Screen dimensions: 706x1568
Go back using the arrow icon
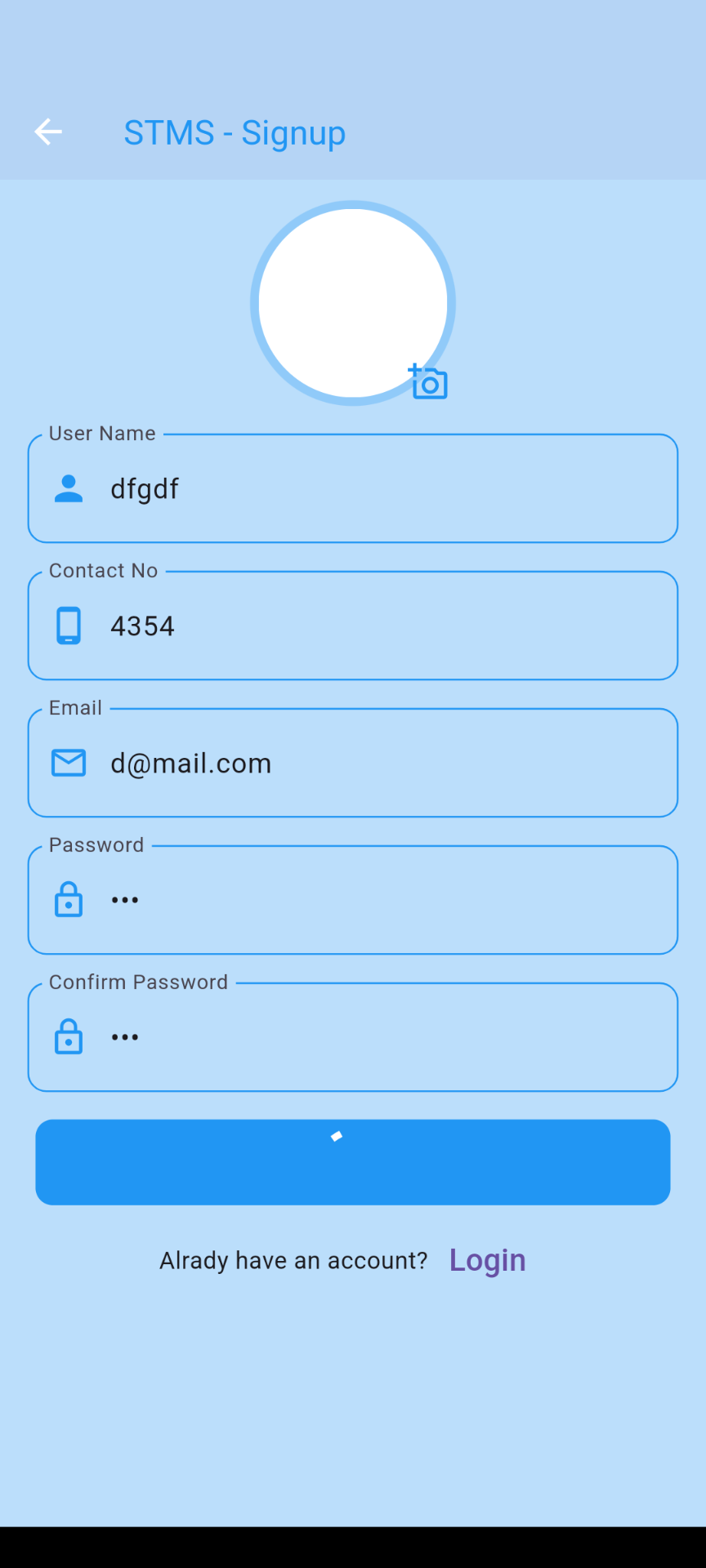48,132
